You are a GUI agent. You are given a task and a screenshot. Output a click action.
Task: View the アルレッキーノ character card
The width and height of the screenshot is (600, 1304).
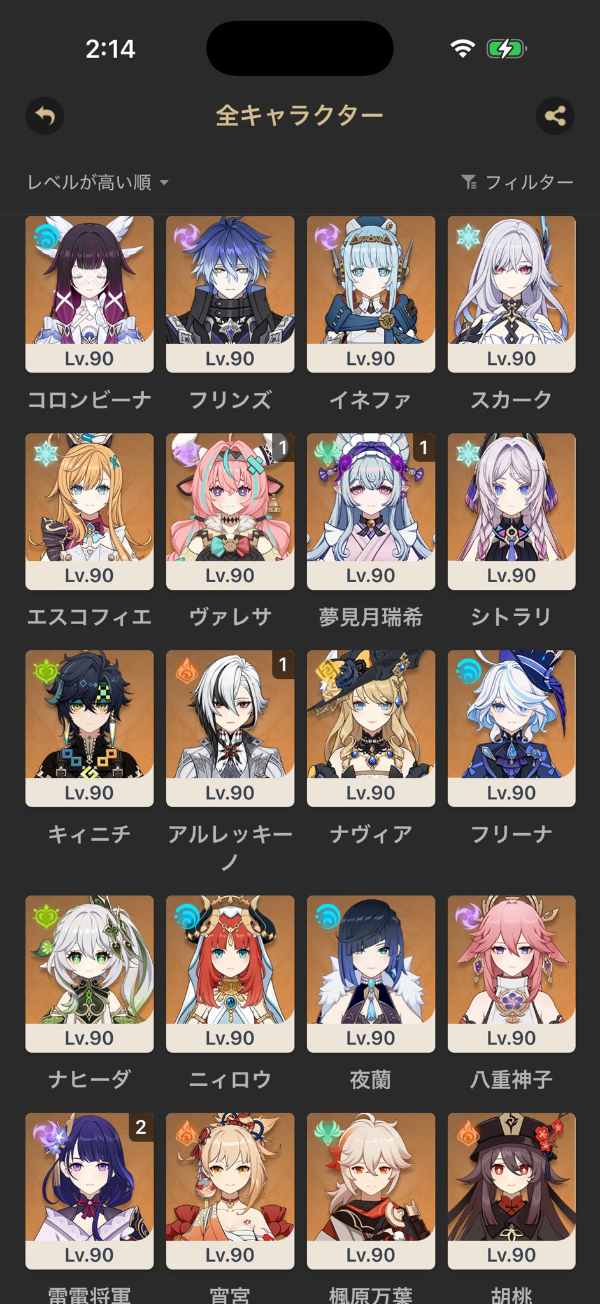pos(230,728)
